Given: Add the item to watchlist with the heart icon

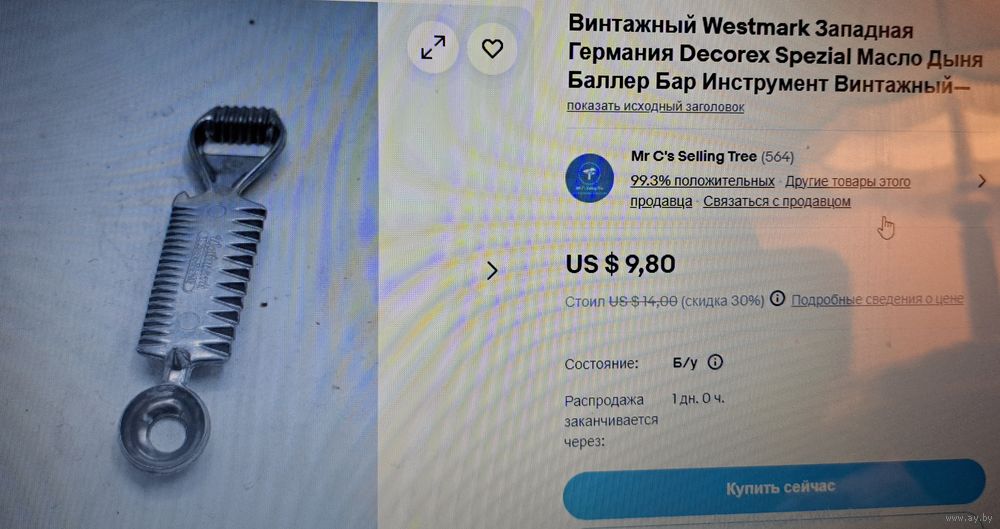Looking at the screenshot, I should coord(491,47).
